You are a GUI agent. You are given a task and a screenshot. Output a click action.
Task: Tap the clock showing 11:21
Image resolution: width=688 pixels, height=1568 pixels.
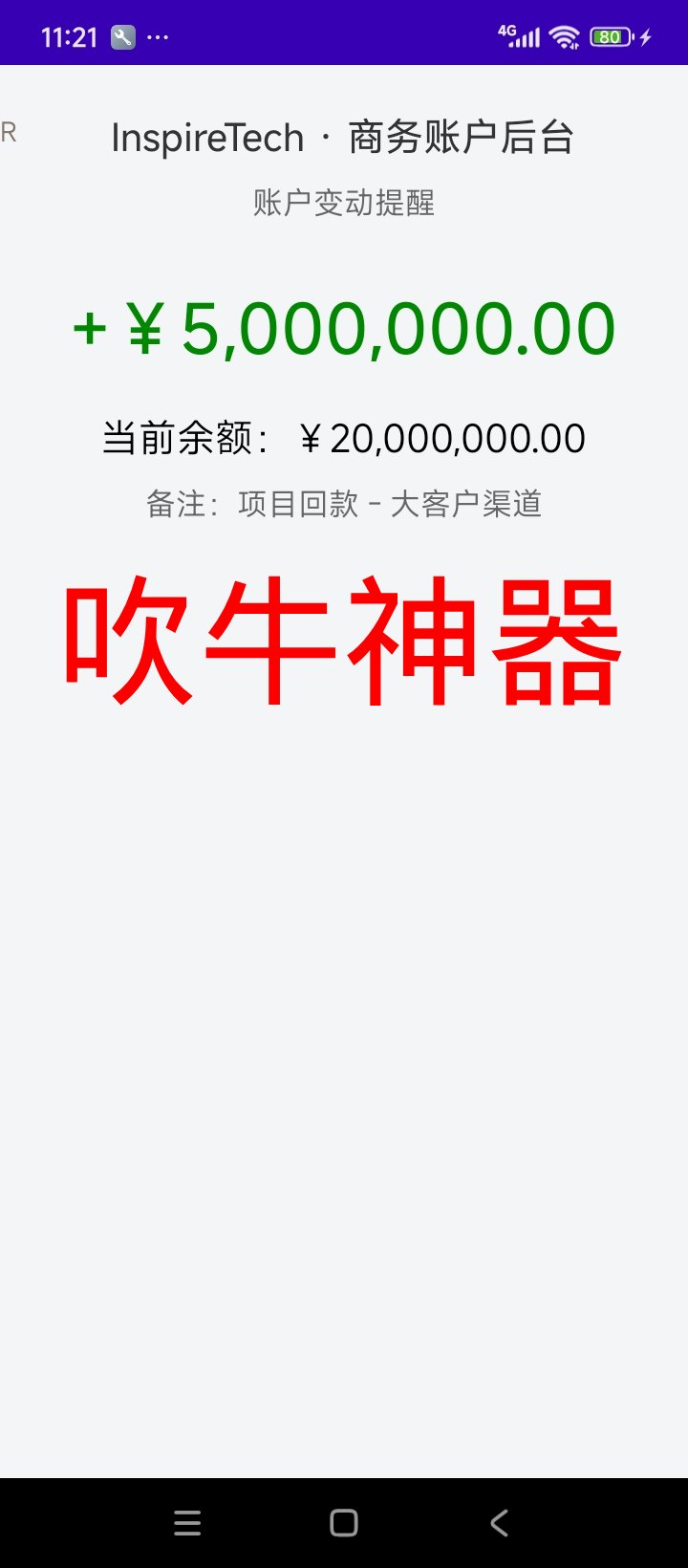pyautogui.click(x=69, y=35)
